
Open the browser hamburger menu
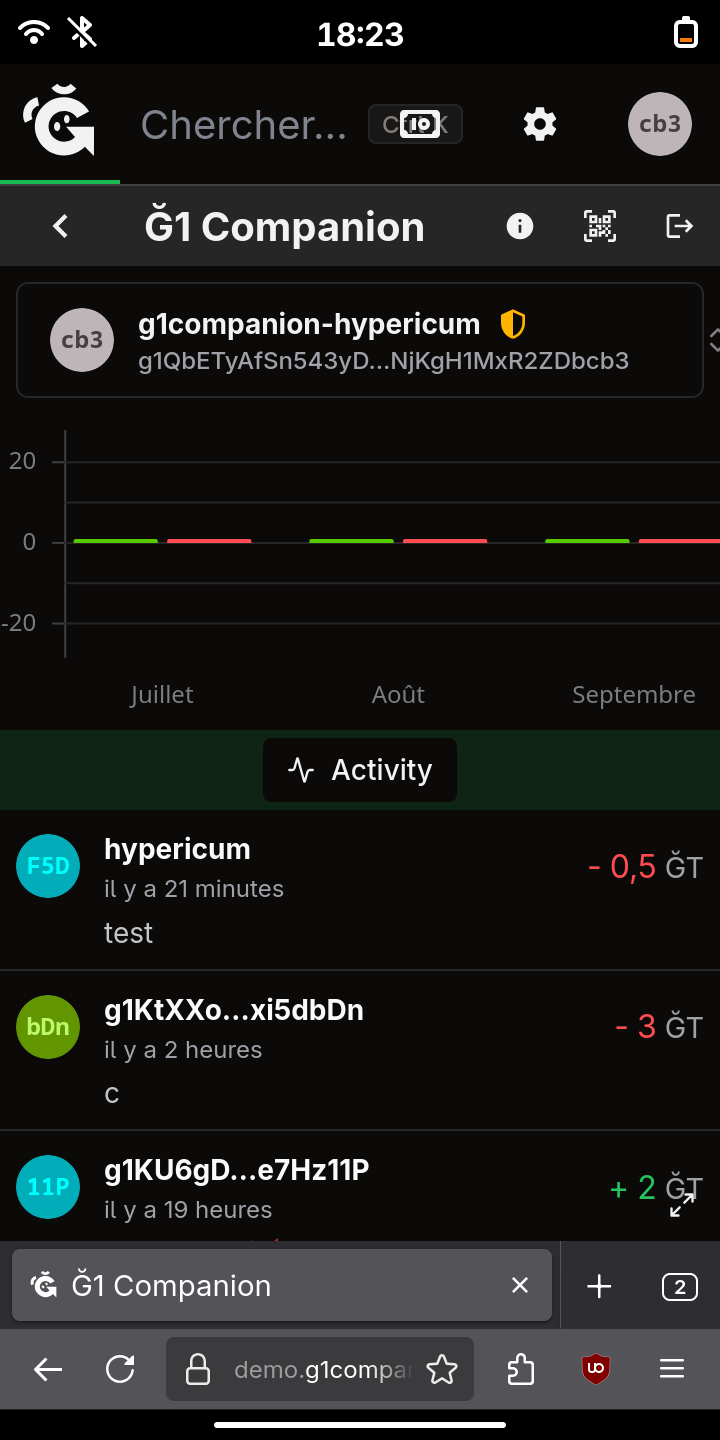(x=672, y=1369)
